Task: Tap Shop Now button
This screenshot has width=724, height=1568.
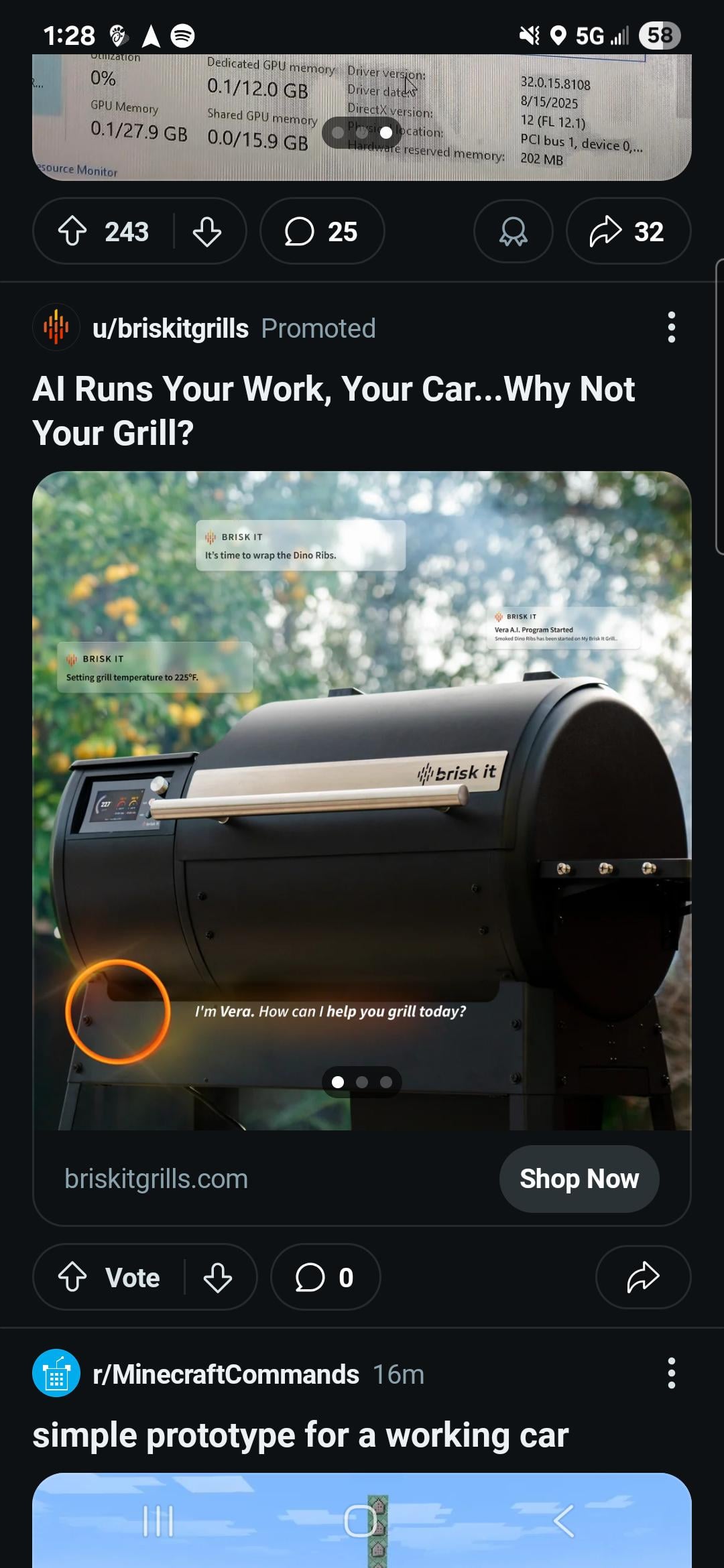Action: (x=579, y=1179)
